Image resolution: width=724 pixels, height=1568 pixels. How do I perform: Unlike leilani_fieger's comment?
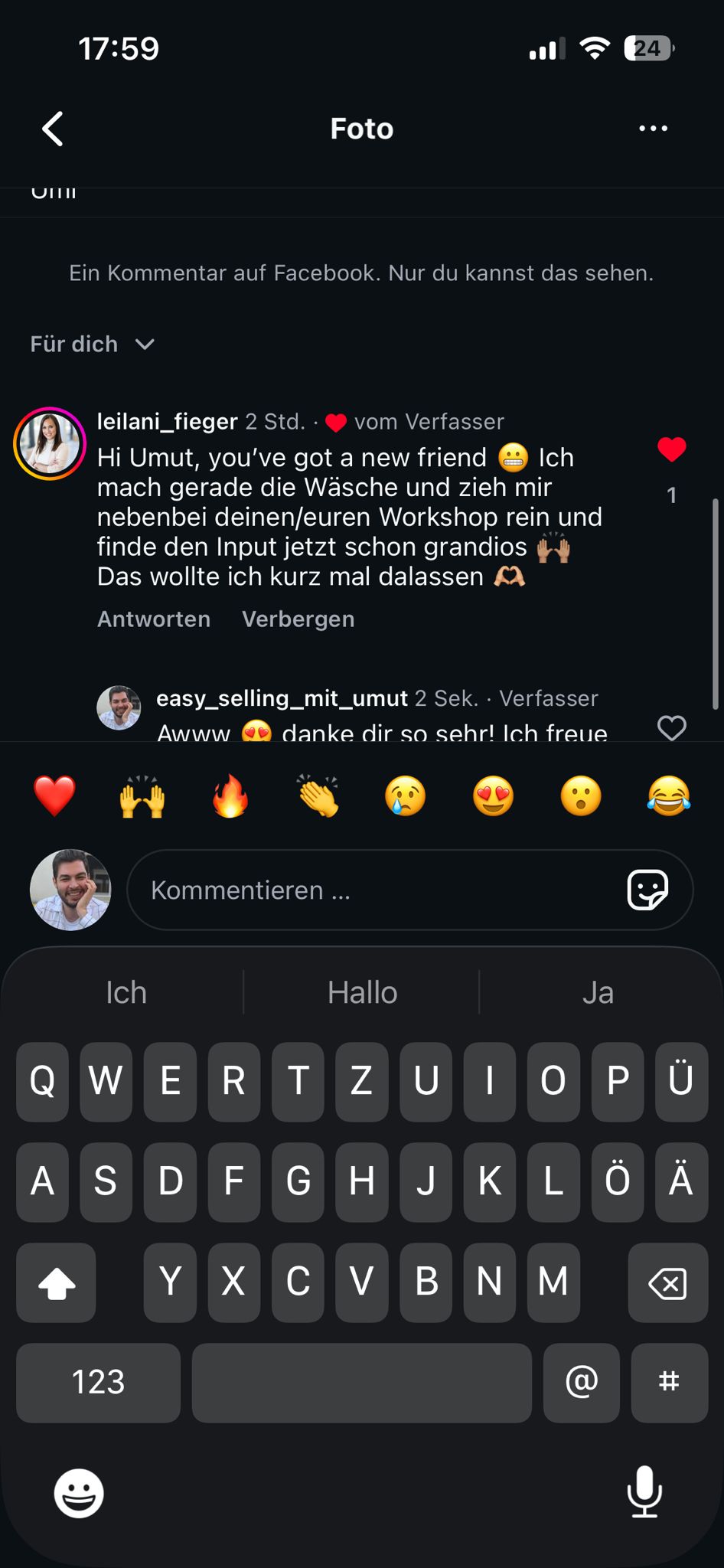point(671,449)
